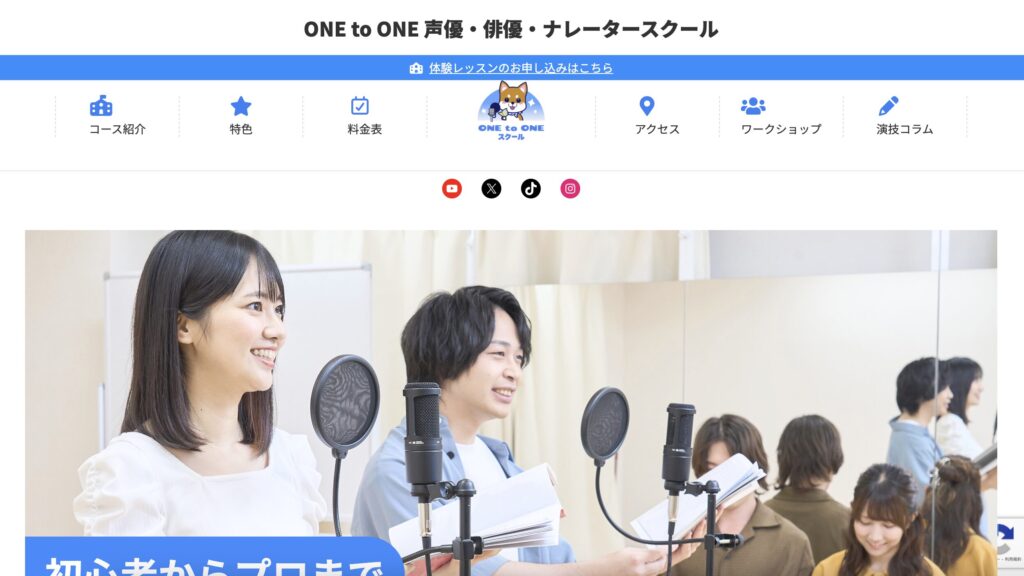The height and width of the screenshot is (576, 1024).
Task: Open the 特色 section
Action: 241,116
